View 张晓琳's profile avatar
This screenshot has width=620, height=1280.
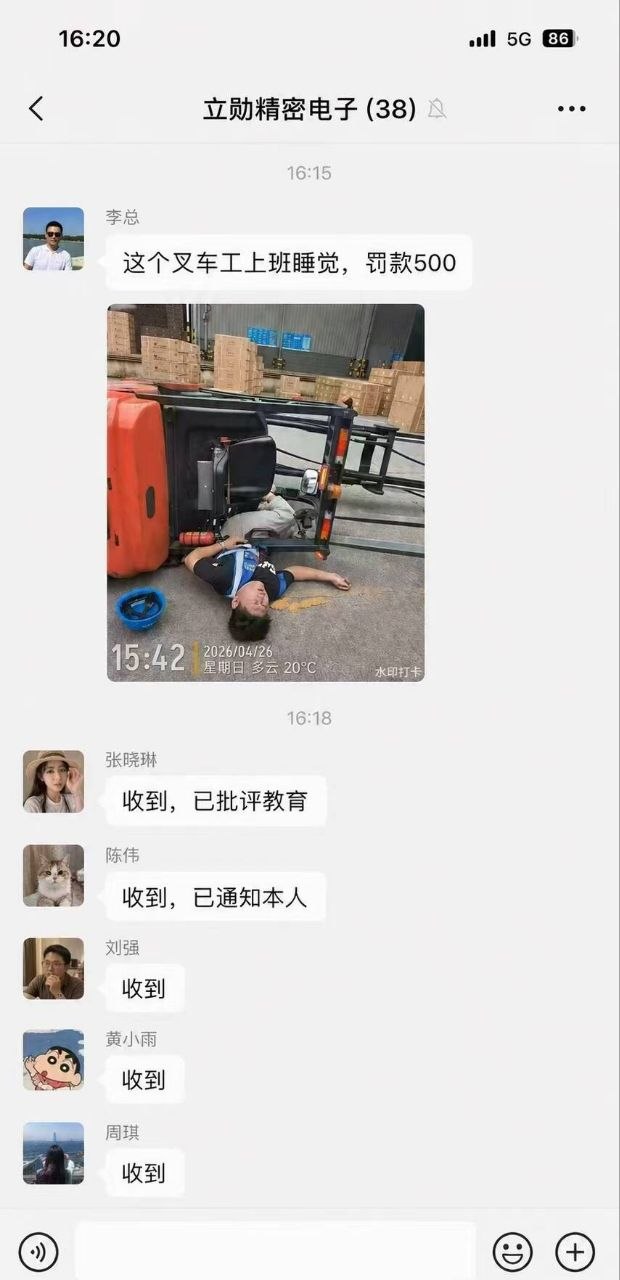(x=53, y=782)
